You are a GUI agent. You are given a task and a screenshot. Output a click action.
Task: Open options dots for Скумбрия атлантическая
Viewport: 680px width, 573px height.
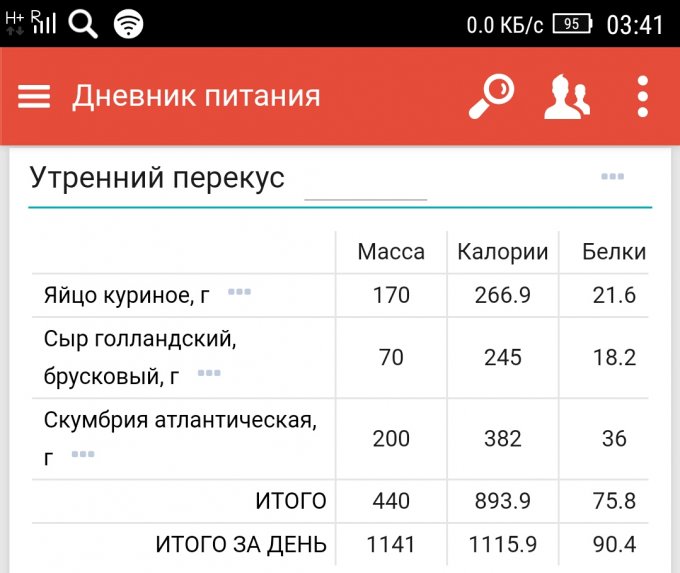(83, 454)
